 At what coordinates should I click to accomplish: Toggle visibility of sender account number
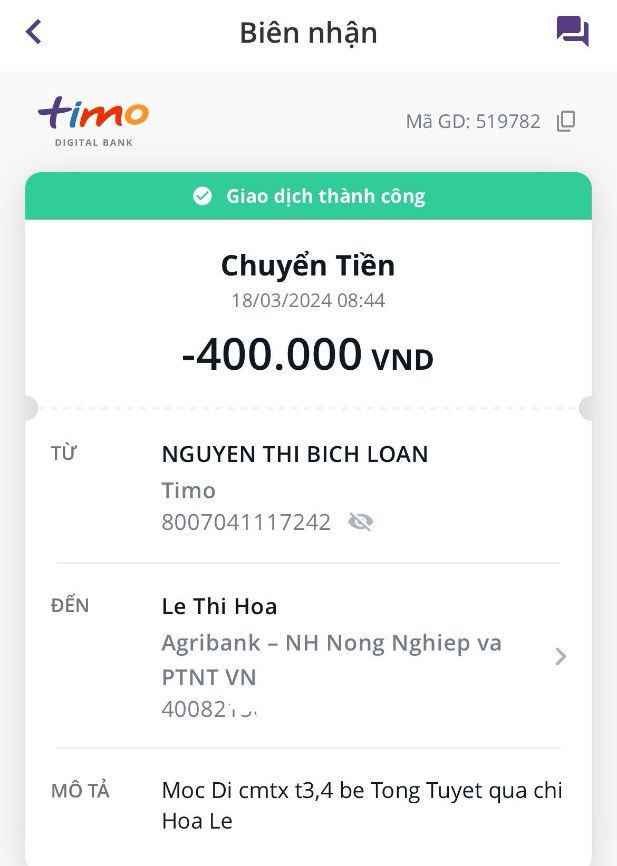[x=361, y=521]
